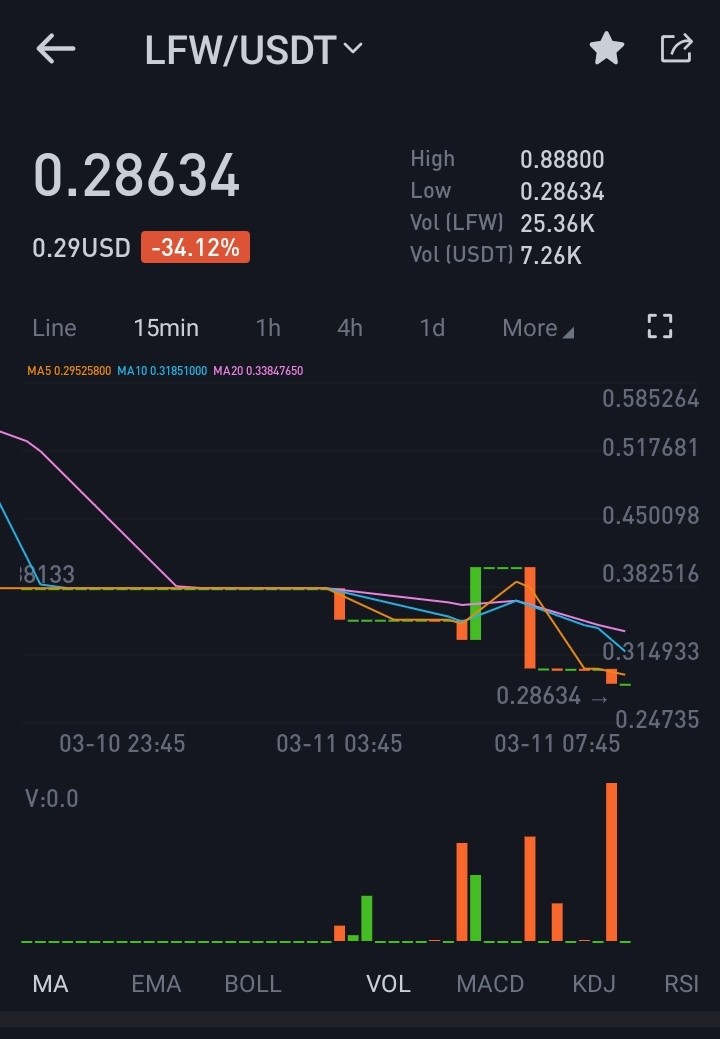Select the MA indicator
The height and width of the screenshot is (1039, 720).
pyautogui.click(x=50, y=984)
